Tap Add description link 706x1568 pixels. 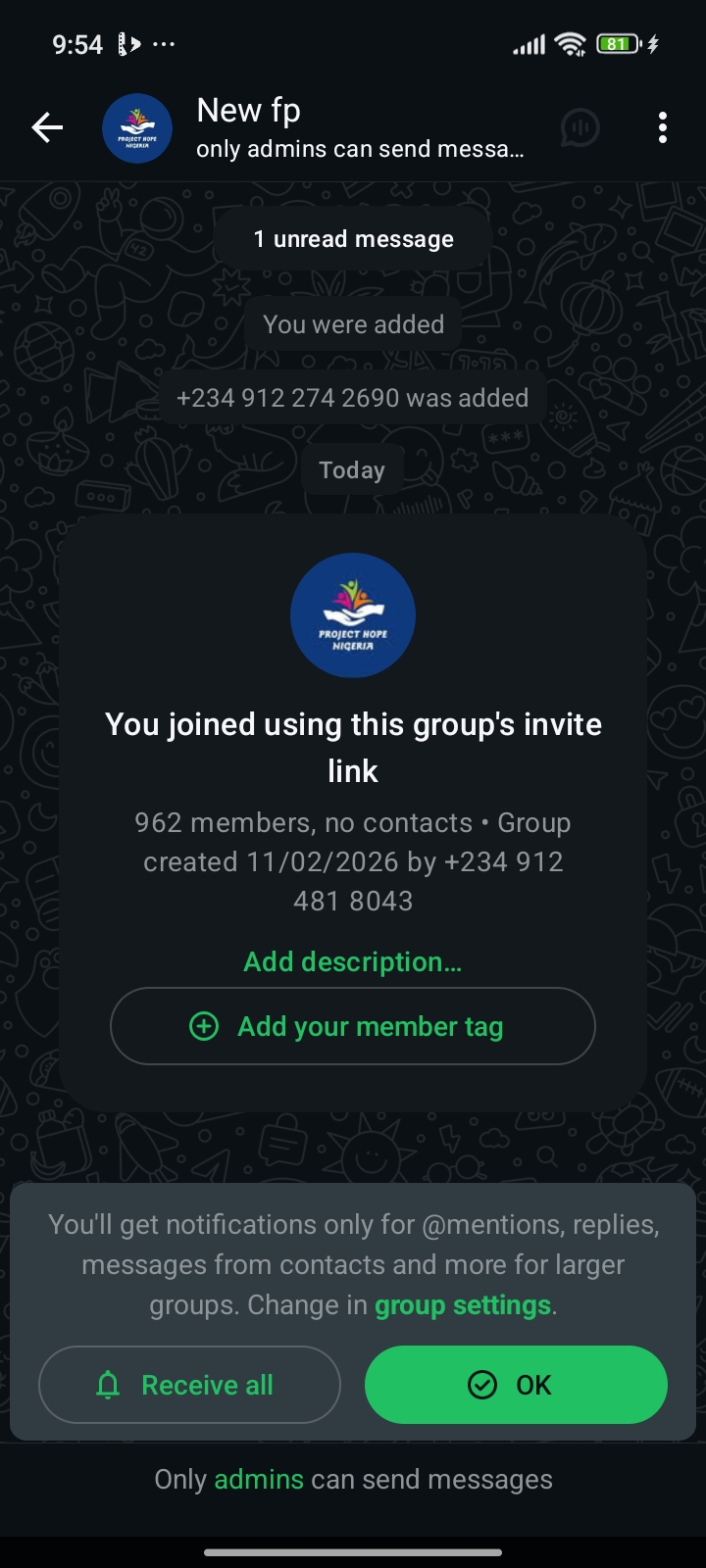point(352,961)
